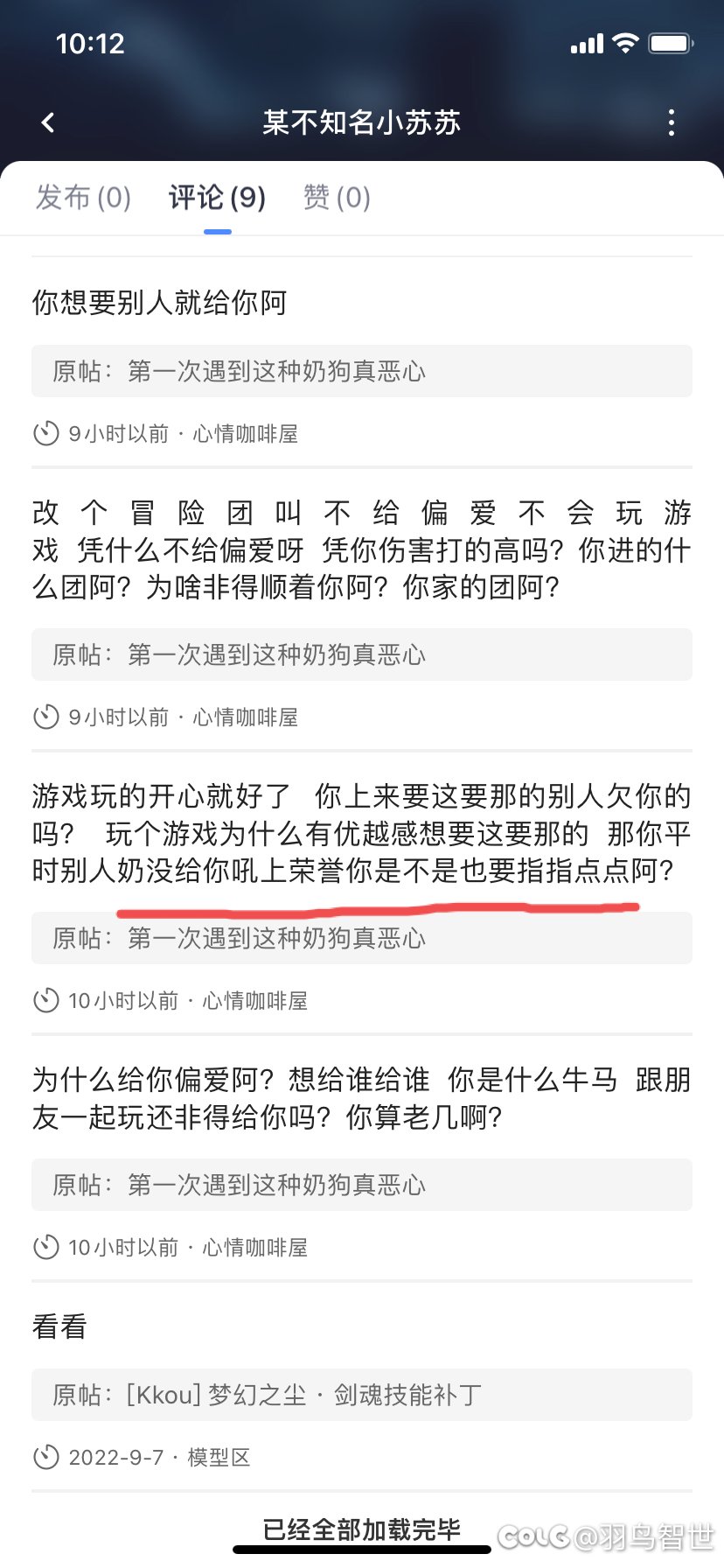Viewport: 724px width, 1568px height.
Task: Open the three-dot overflow menu
Action: click(x=672, y=122)
